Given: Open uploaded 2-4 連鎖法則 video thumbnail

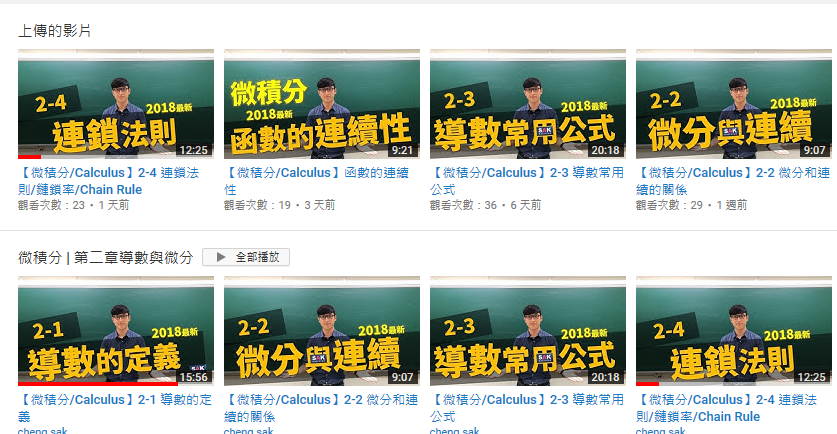Looking at the screenshot, I should click(116, 104).
